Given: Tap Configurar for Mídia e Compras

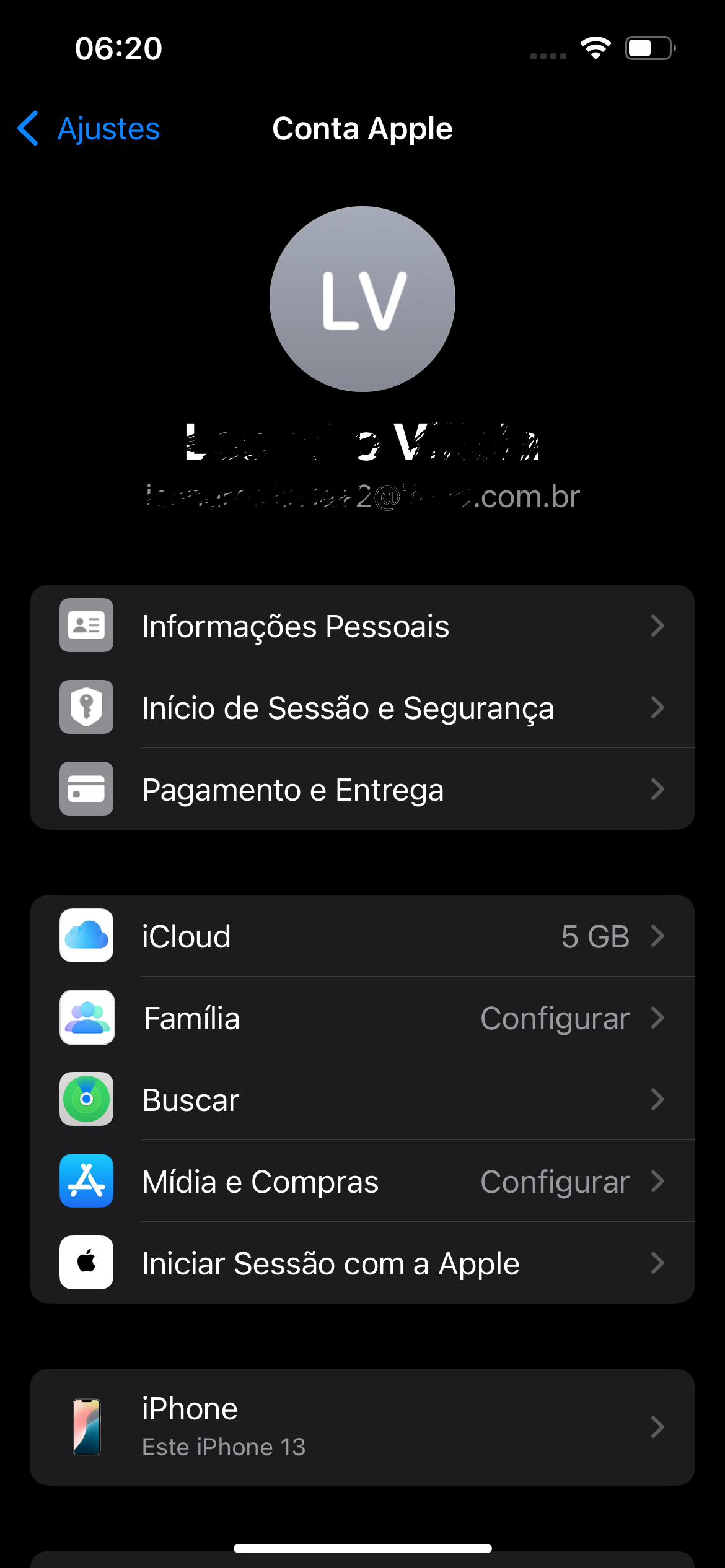Looking at the screenshot, I should coord(556,1182).
